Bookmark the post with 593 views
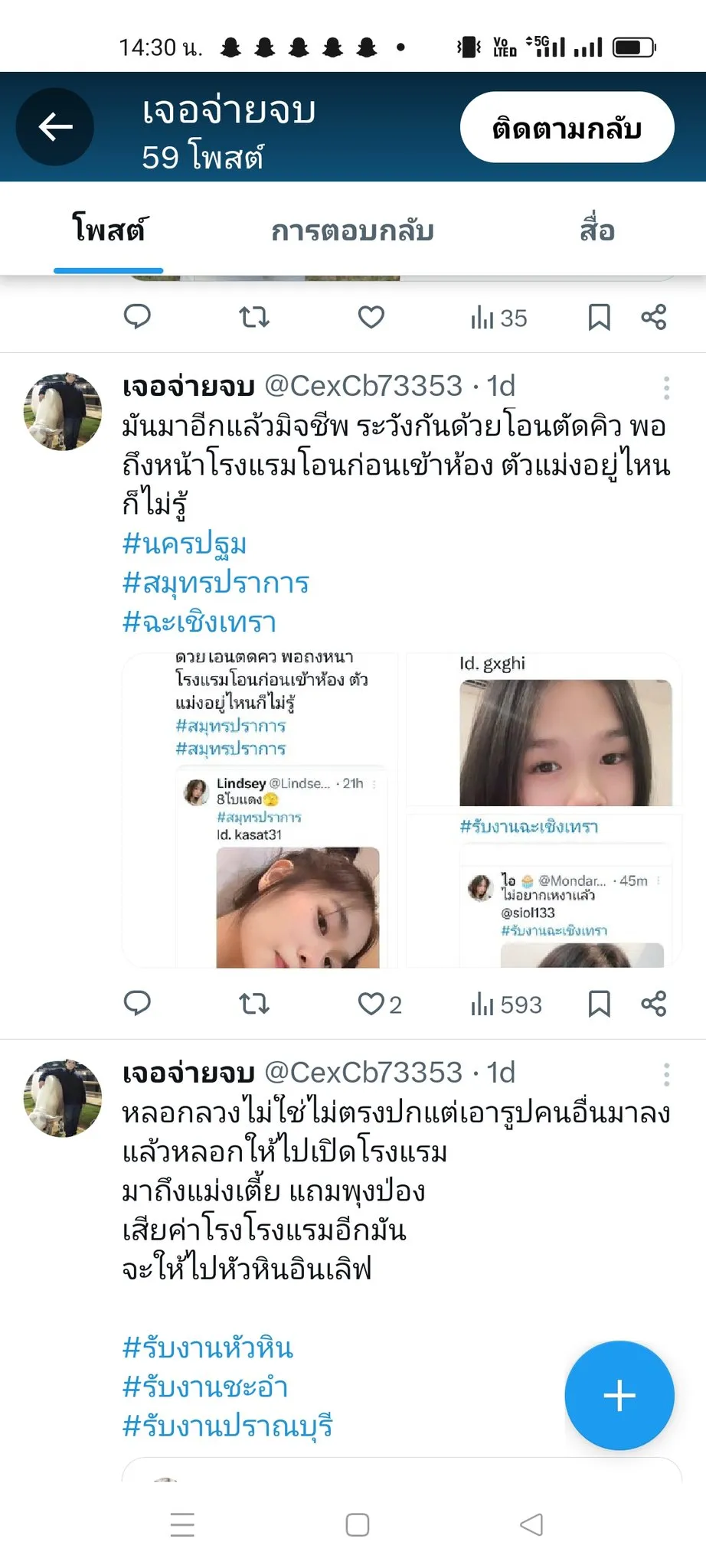 [599, 1003]
